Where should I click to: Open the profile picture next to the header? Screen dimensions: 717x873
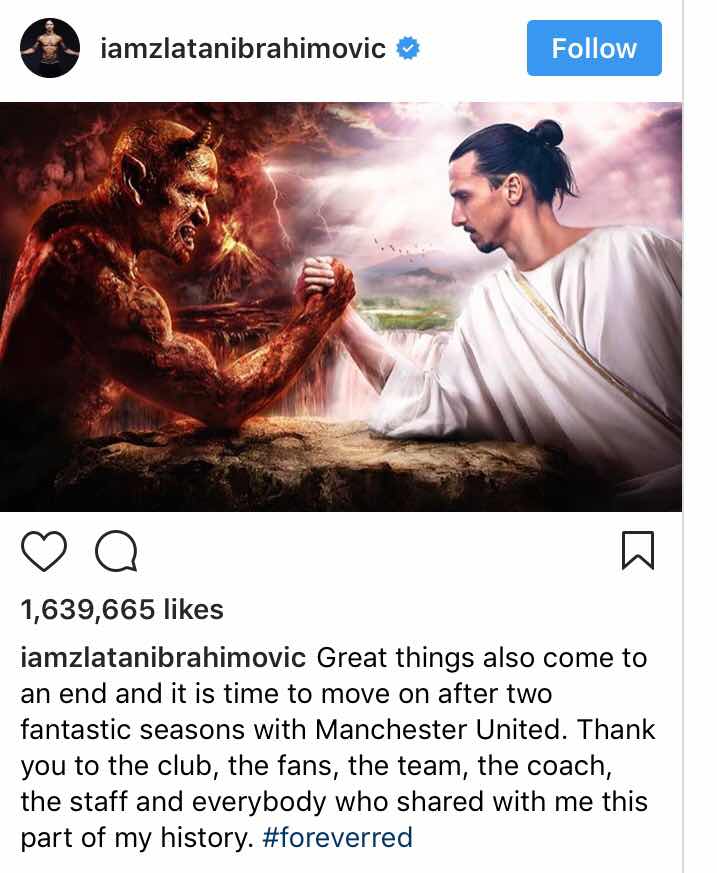[50, 48]
